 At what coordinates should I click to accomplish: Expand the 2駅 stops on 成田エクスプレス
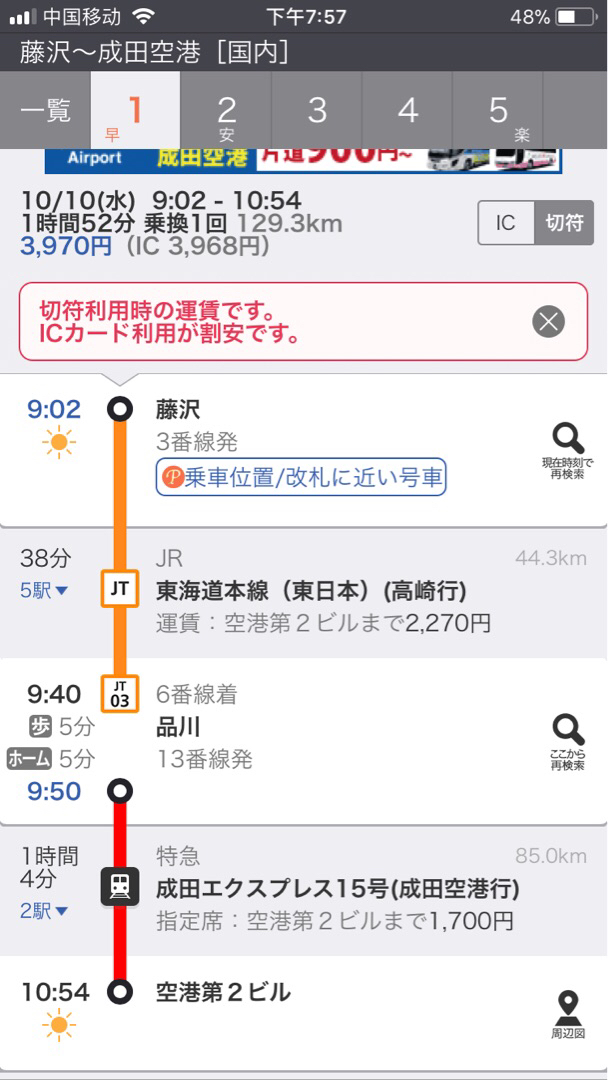coord(45,911)
